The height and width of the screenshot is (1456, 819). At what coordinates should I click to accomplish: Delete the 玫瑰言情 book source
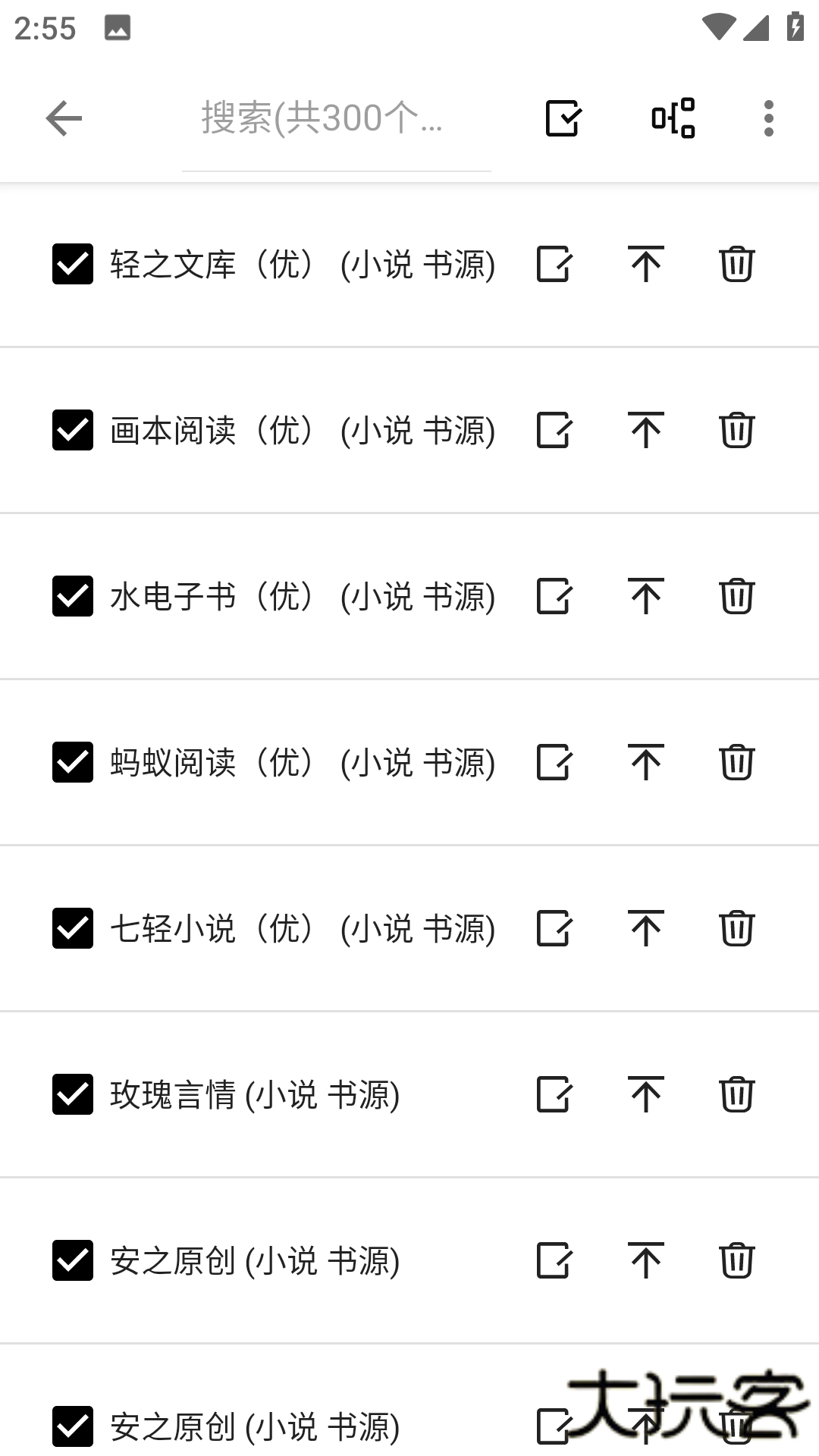pyautogui.click(x=736, y=1094)
